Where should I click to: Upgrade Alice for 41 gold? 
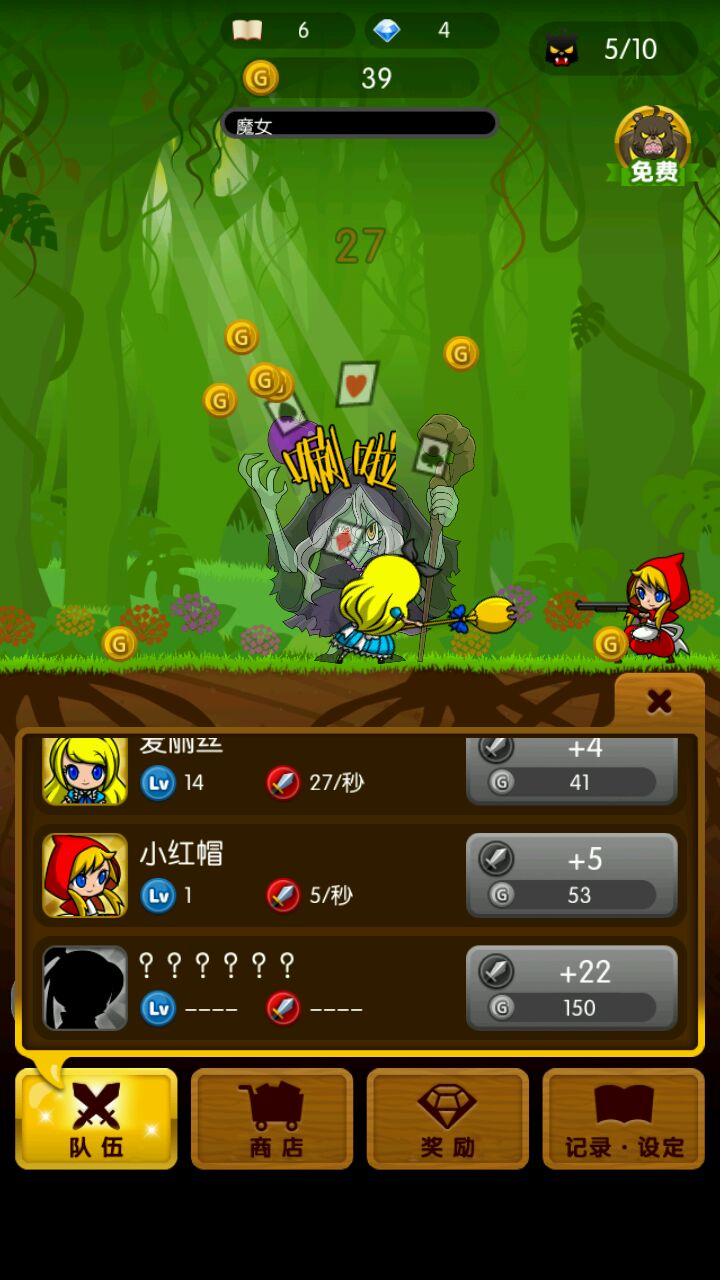click(x=572, y=772)
